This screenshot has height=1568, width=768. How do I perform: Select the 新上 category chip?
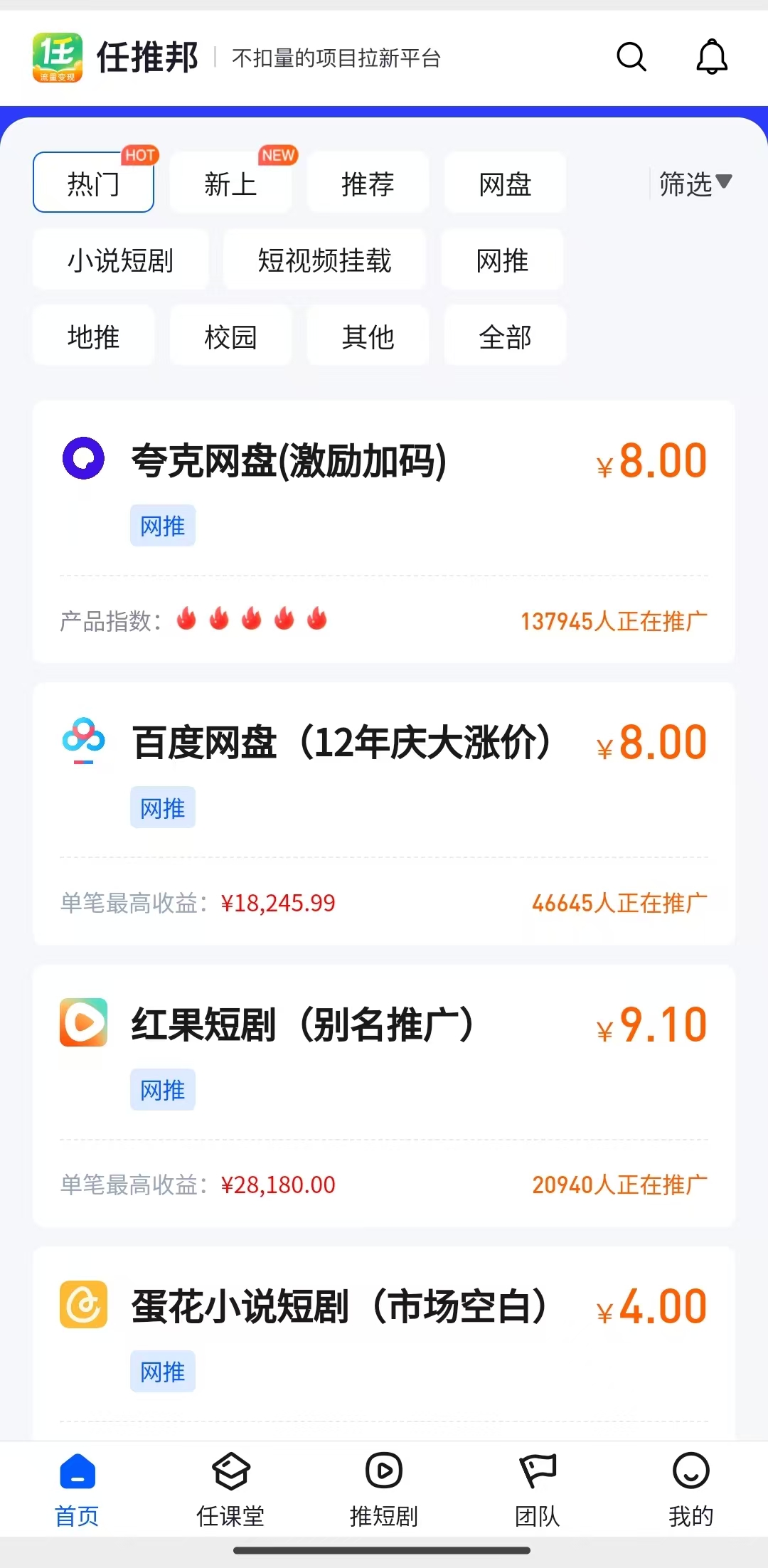click(x=230, y=183)
